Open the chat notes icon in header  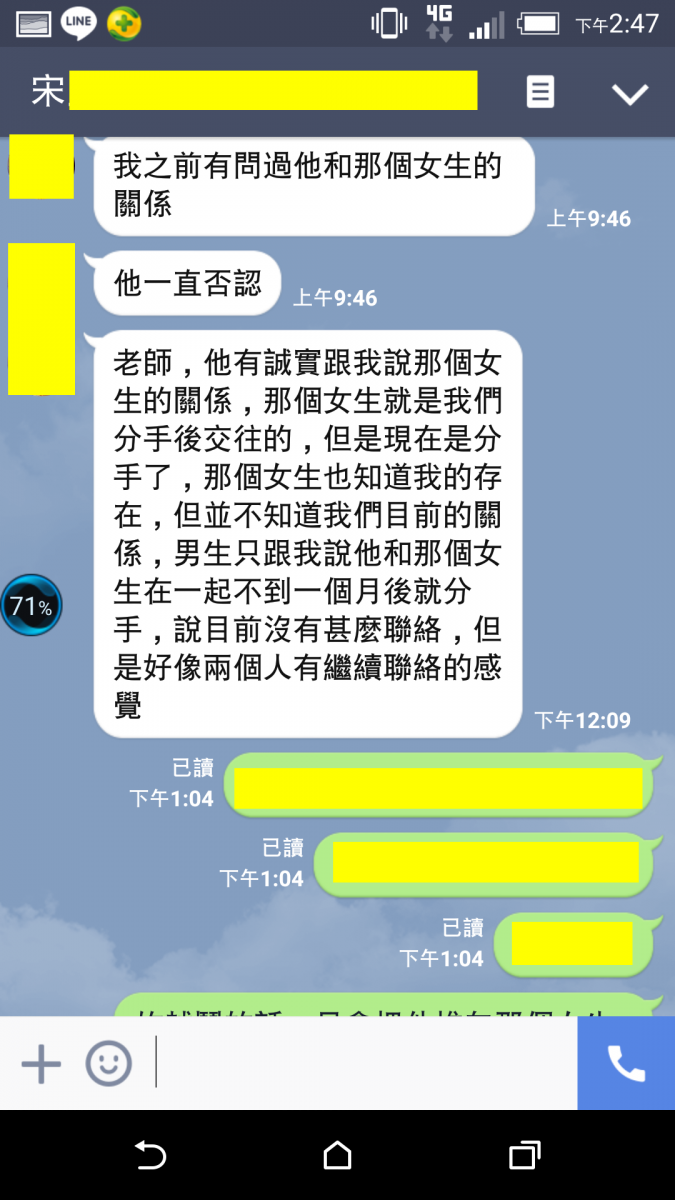pyautogui.click(x=540, y=93)
